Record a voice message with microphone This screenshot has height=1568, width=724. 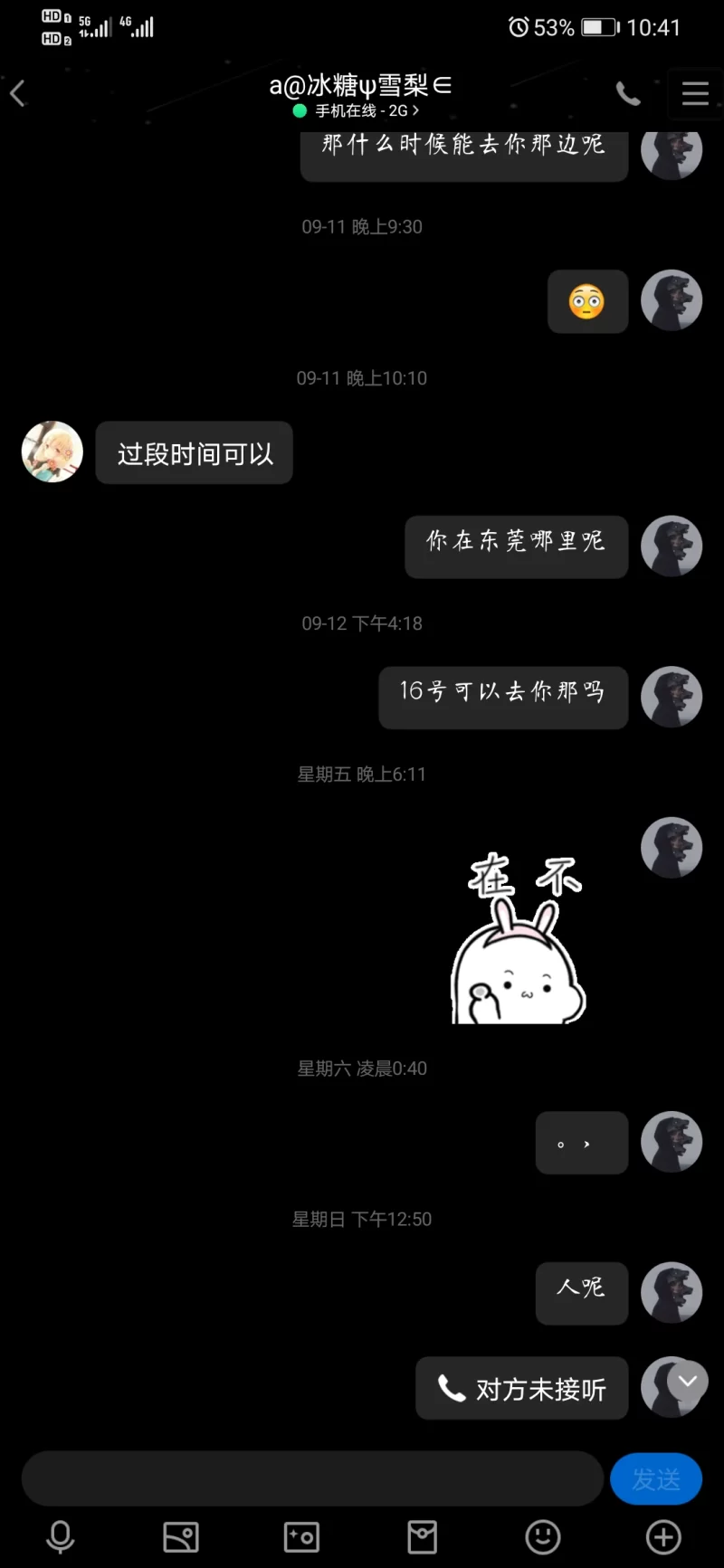click(61, 1536)
